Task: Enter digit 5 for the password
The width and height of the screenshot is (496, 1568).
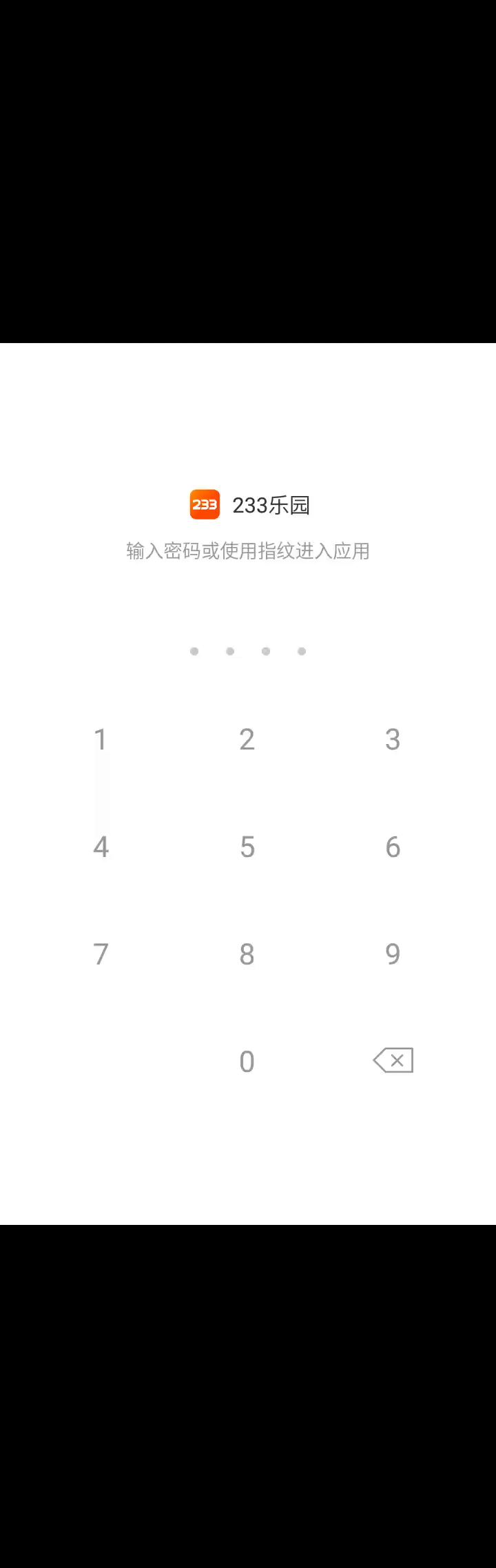Action: tap(247, 847)
